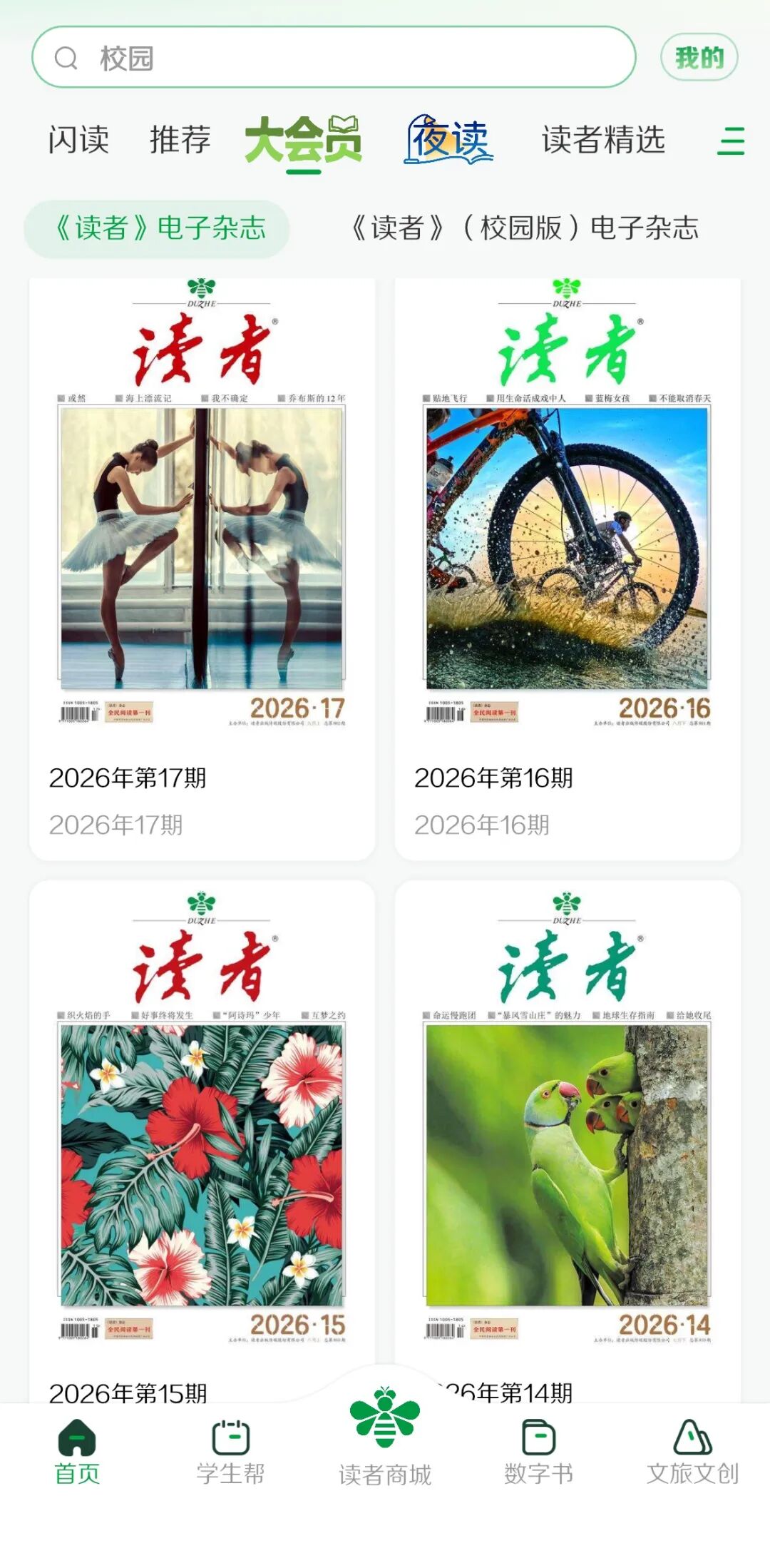770x1568 pixels.
Task: View the 2026年第14期 issue
Action: [x=568, y=1141]
